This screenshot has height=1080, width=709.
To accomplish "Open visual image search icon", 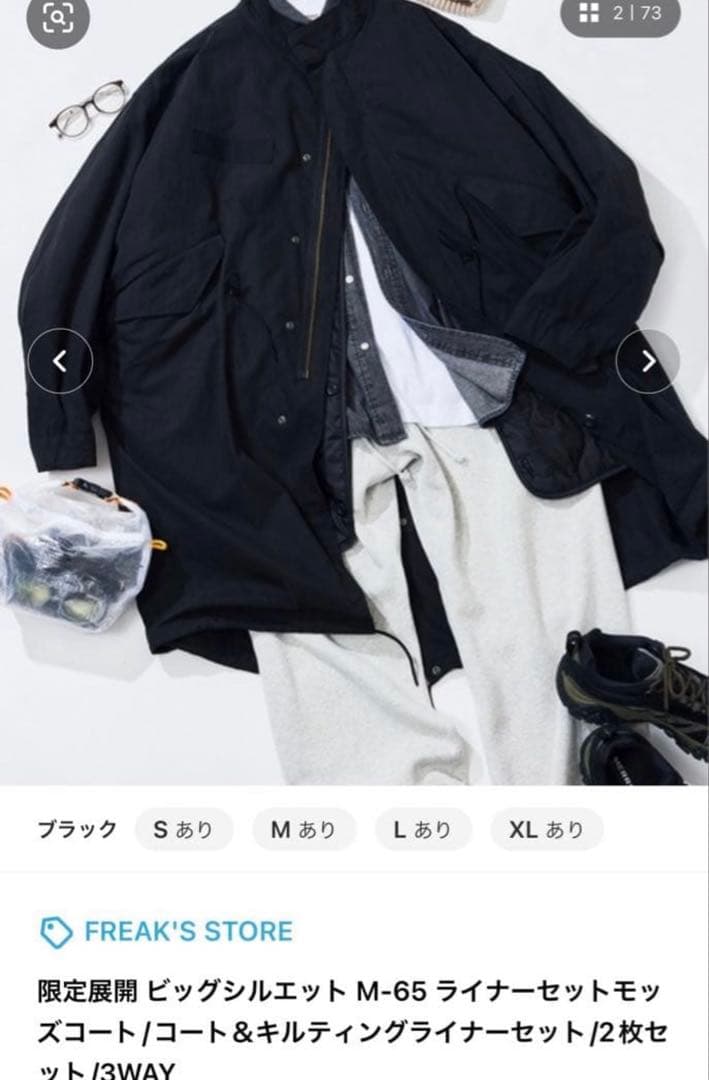I will pos(58,19).
